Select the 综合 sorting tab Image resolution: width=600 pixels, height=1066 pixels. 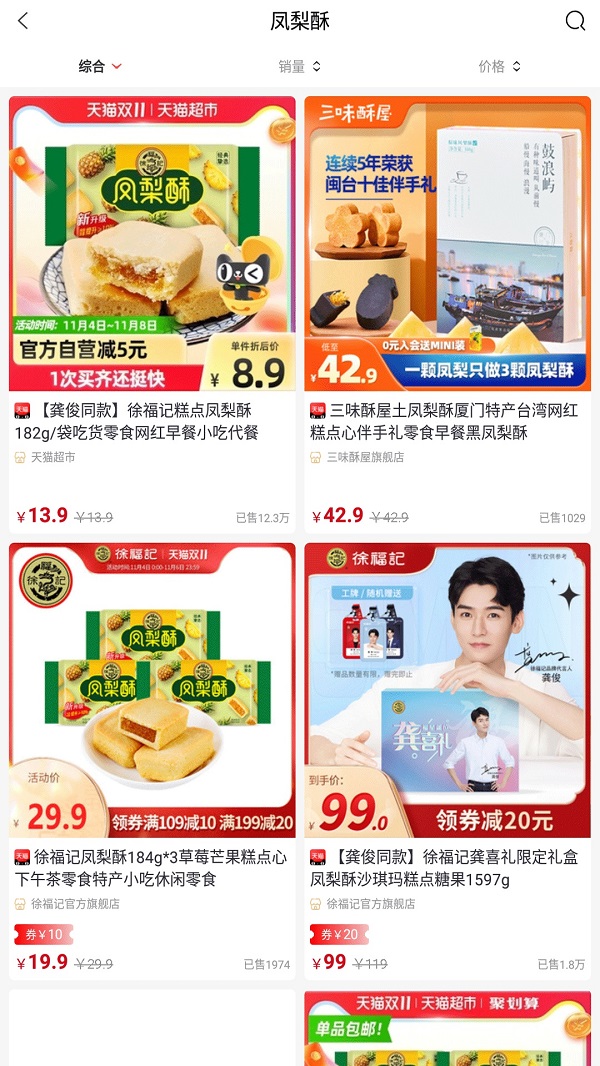tap(100, 66)
